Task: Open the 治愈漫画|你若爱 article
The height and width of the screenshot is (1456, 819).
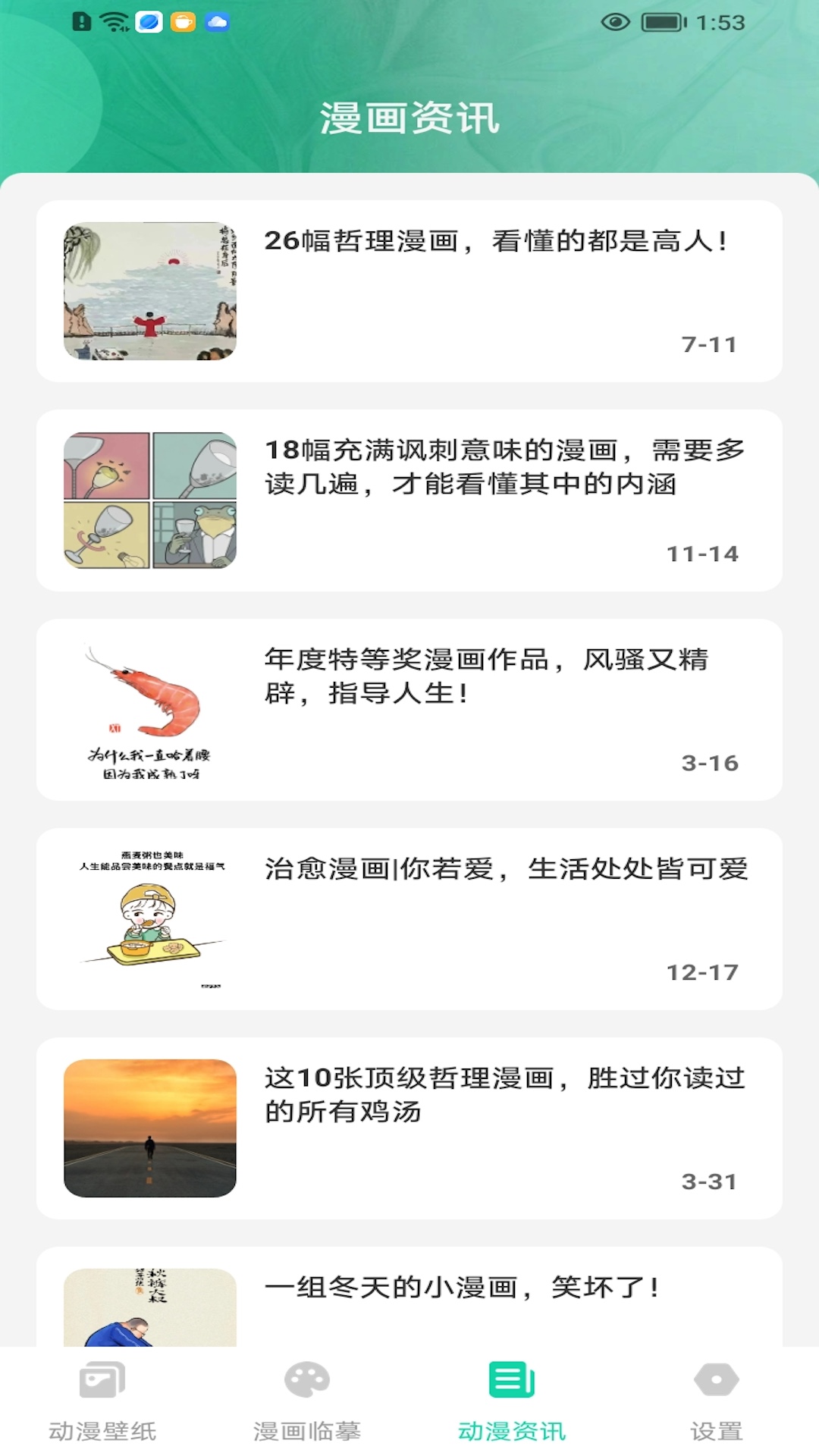Action: coord(409,919)
